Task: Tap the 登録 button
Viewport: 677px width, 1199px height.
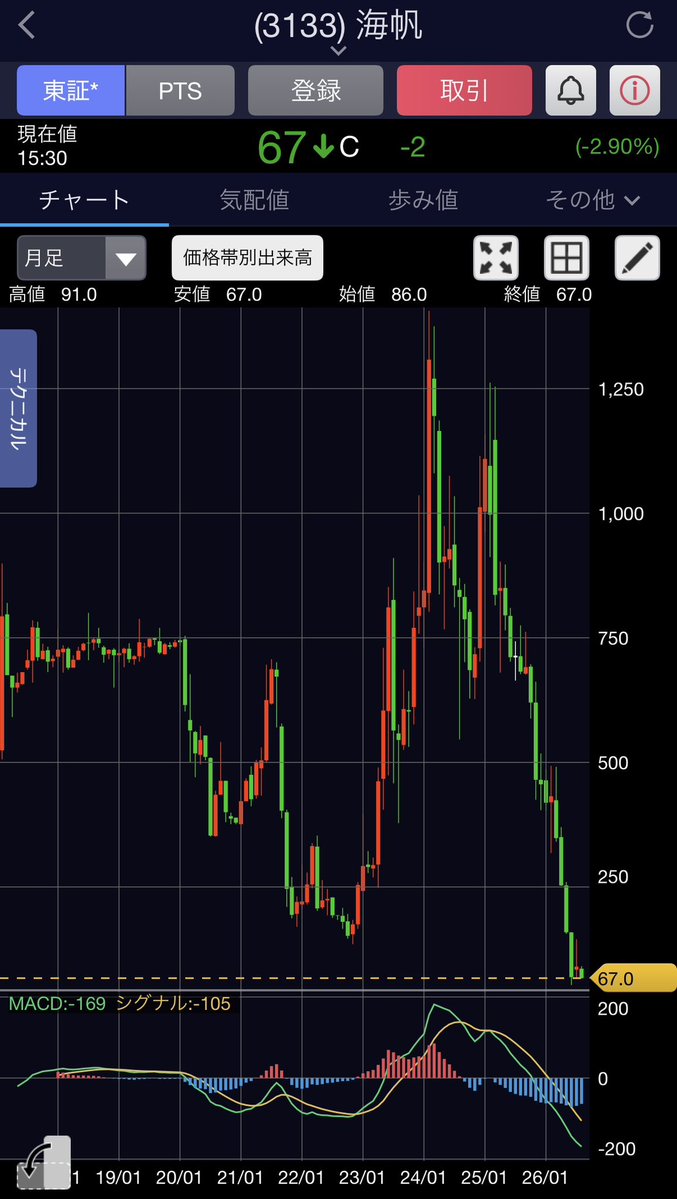Action: pyautogui.click(x=315, y=90)
